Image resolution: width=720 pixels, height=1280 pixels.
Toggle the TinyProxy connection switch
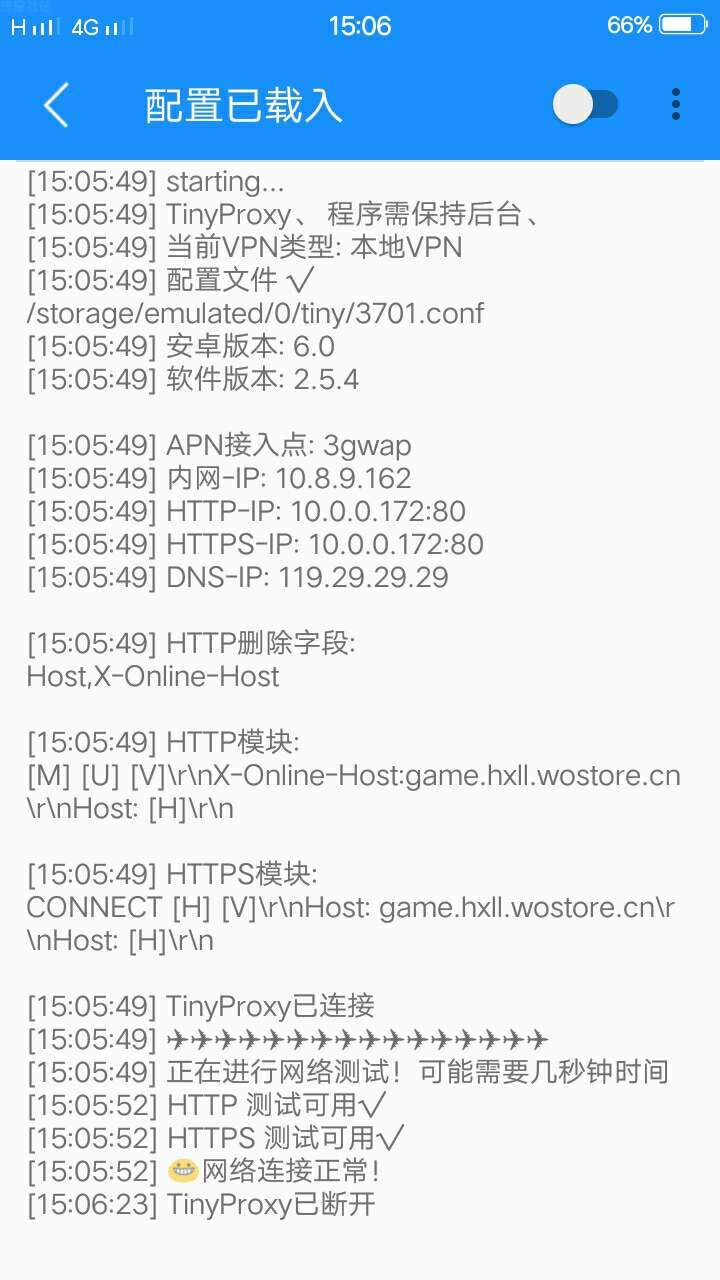pyautogui.click(x=586, y=104)
